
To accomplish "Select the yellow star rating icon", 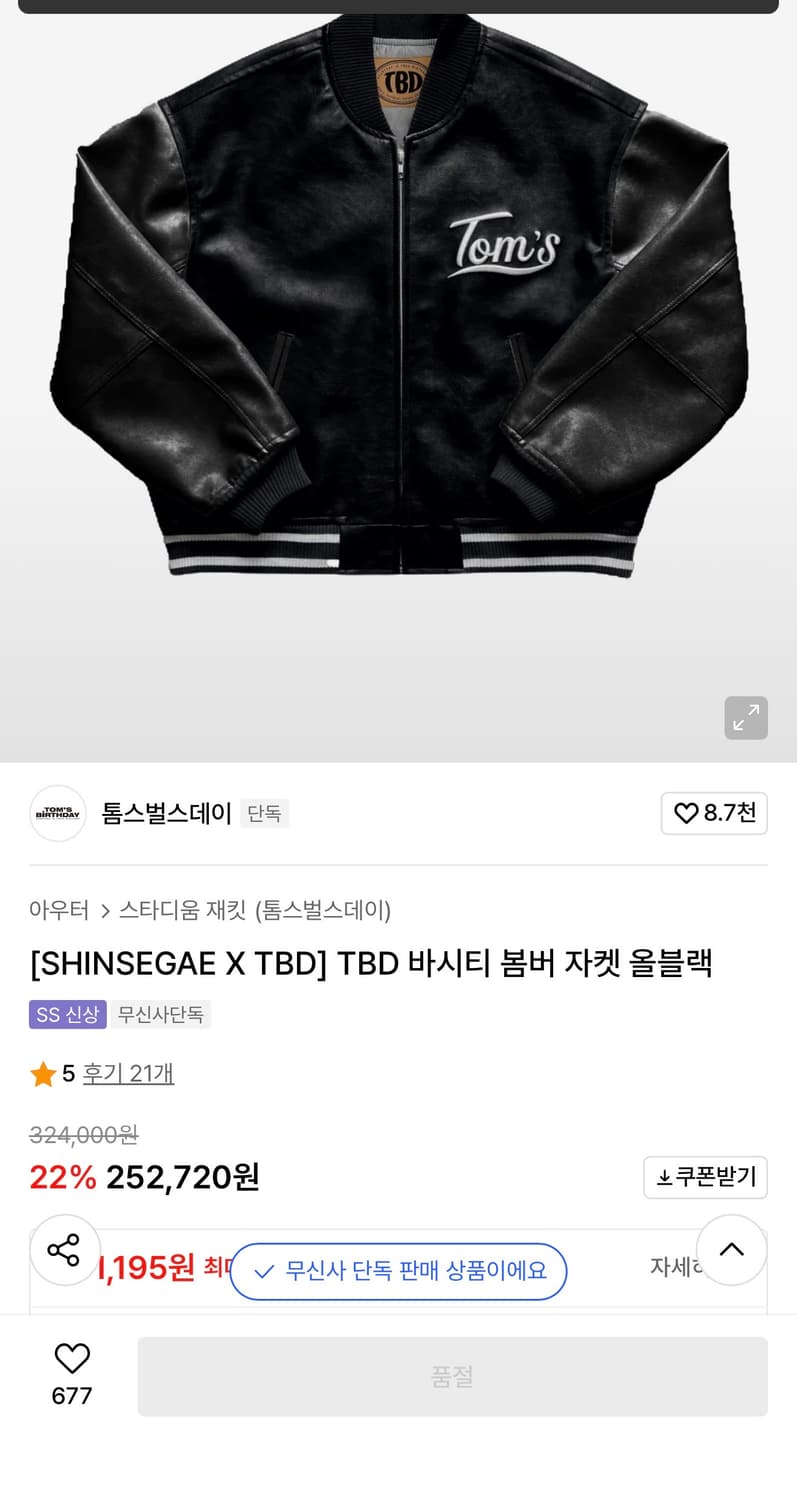I will [42, 1072].
